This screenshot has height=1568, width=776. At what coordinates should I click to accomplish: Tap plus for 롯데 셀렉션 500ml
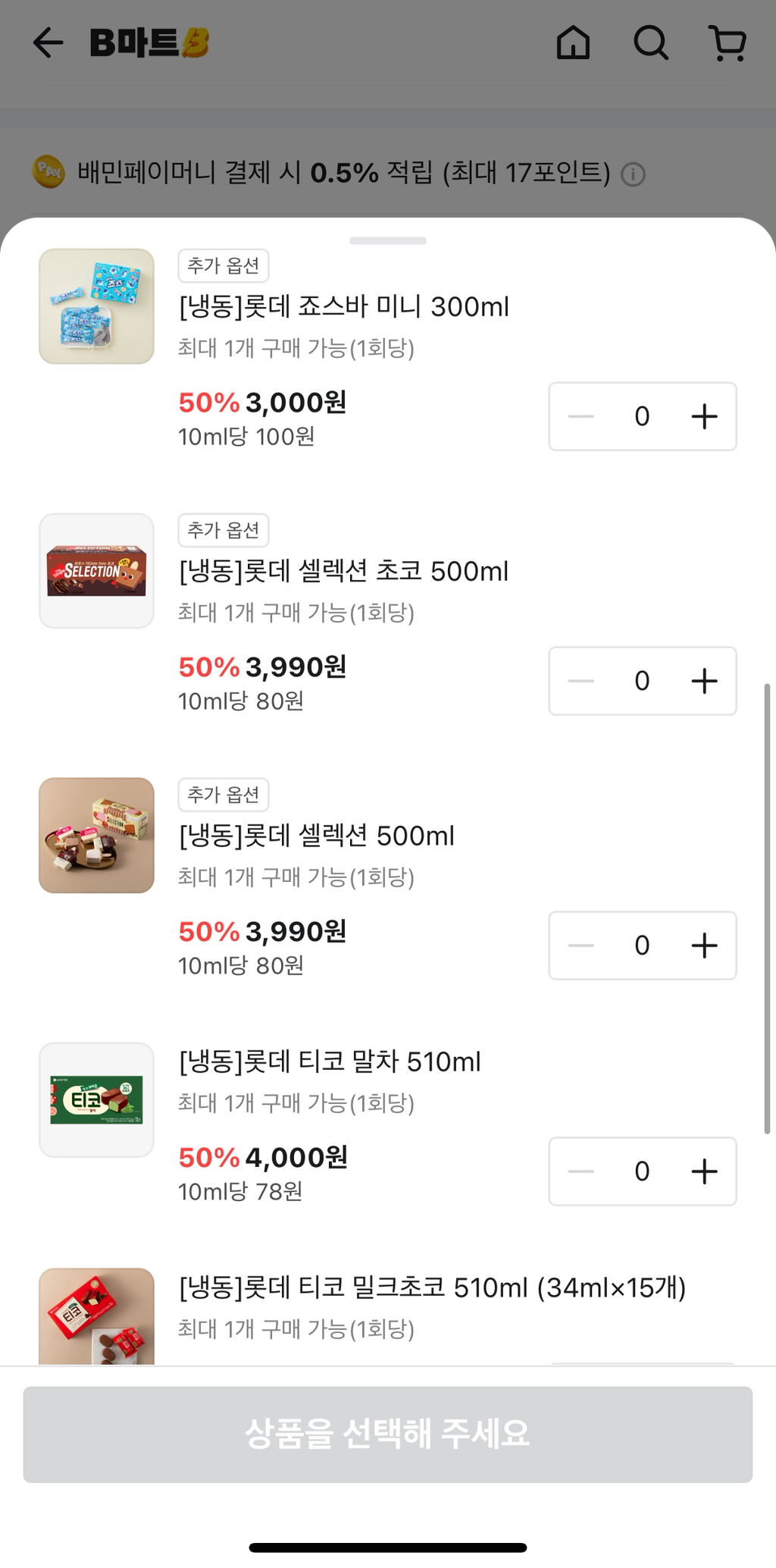[x=704, y=946]
